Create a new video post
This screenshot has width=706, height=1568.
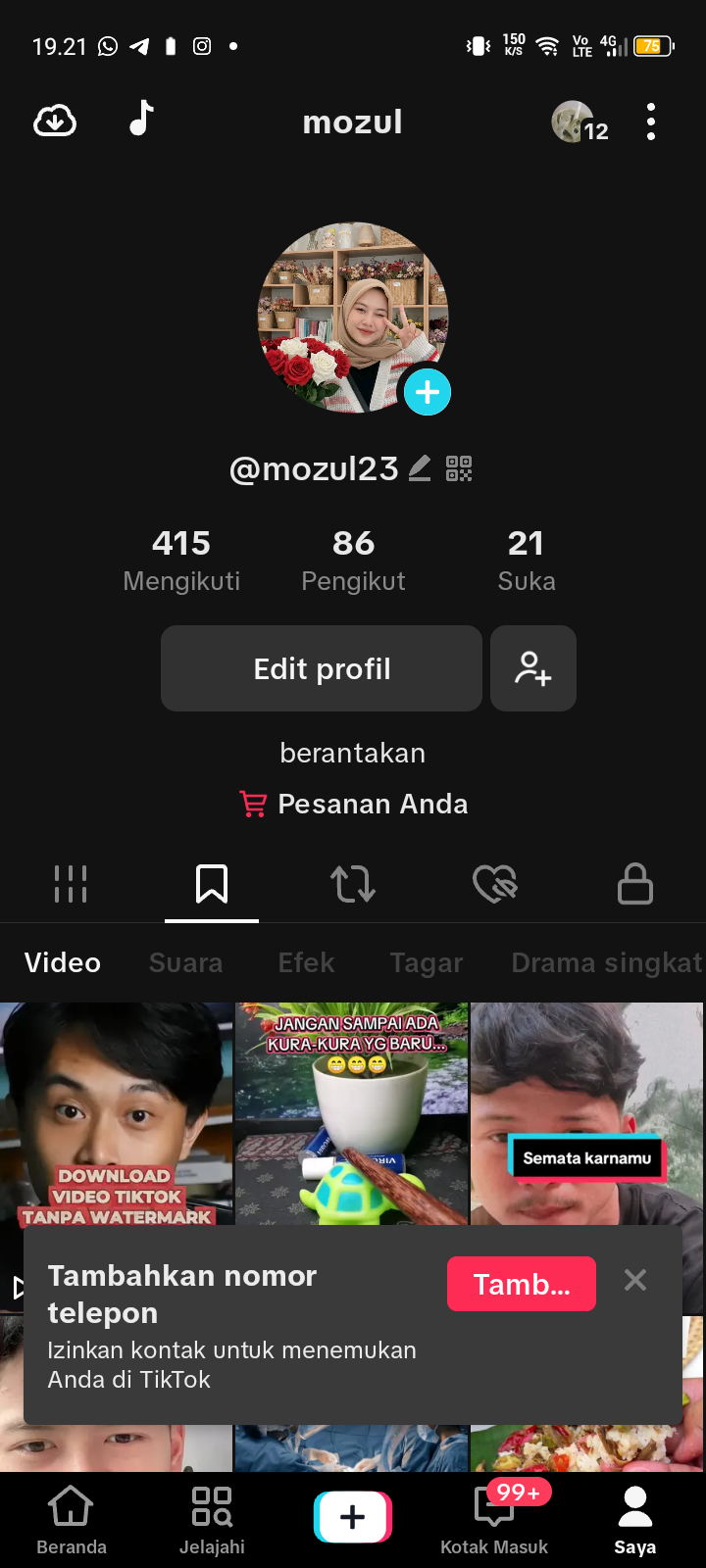pyautogui.click(x=353, y=1517)
